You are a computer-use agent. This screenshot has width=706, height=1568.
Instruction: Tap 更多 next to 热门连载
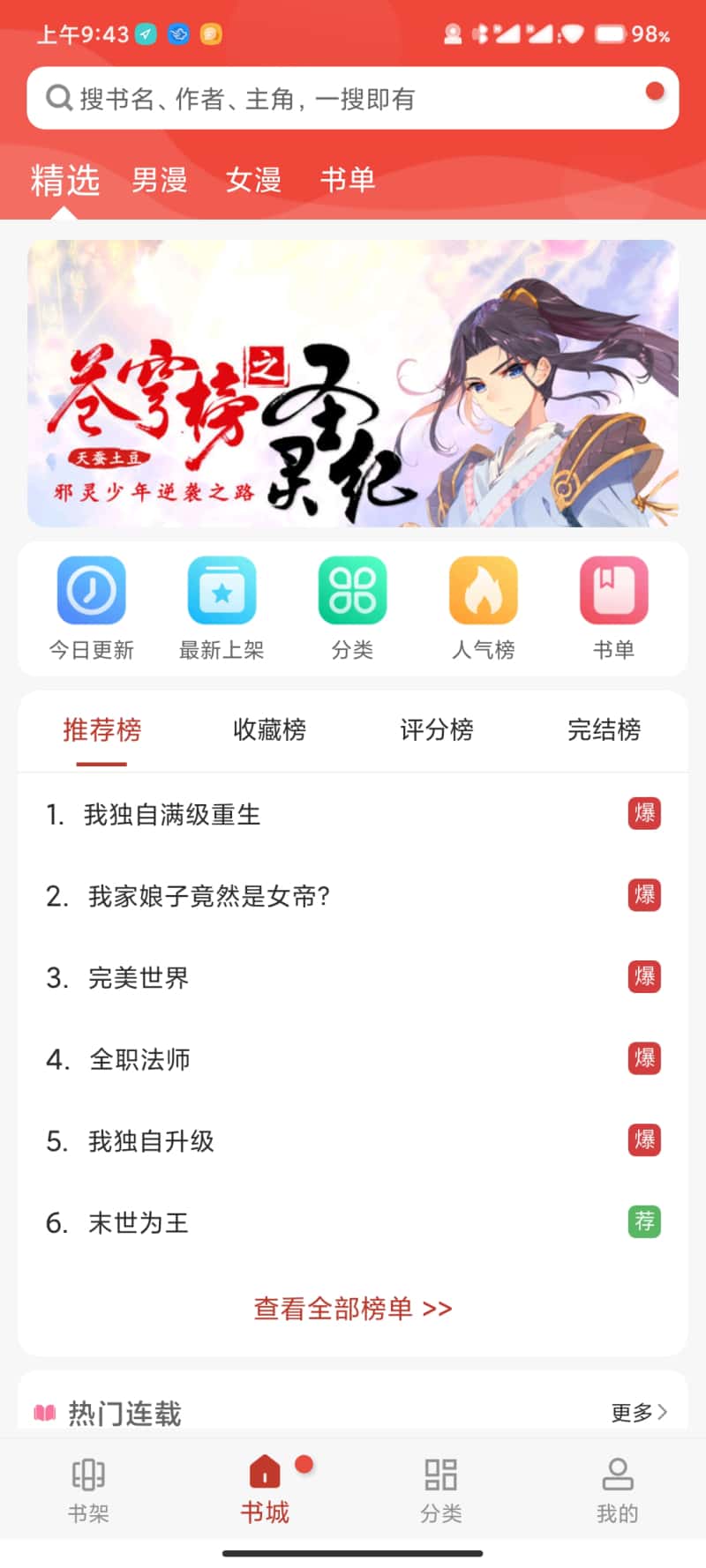coord(639,1413)
